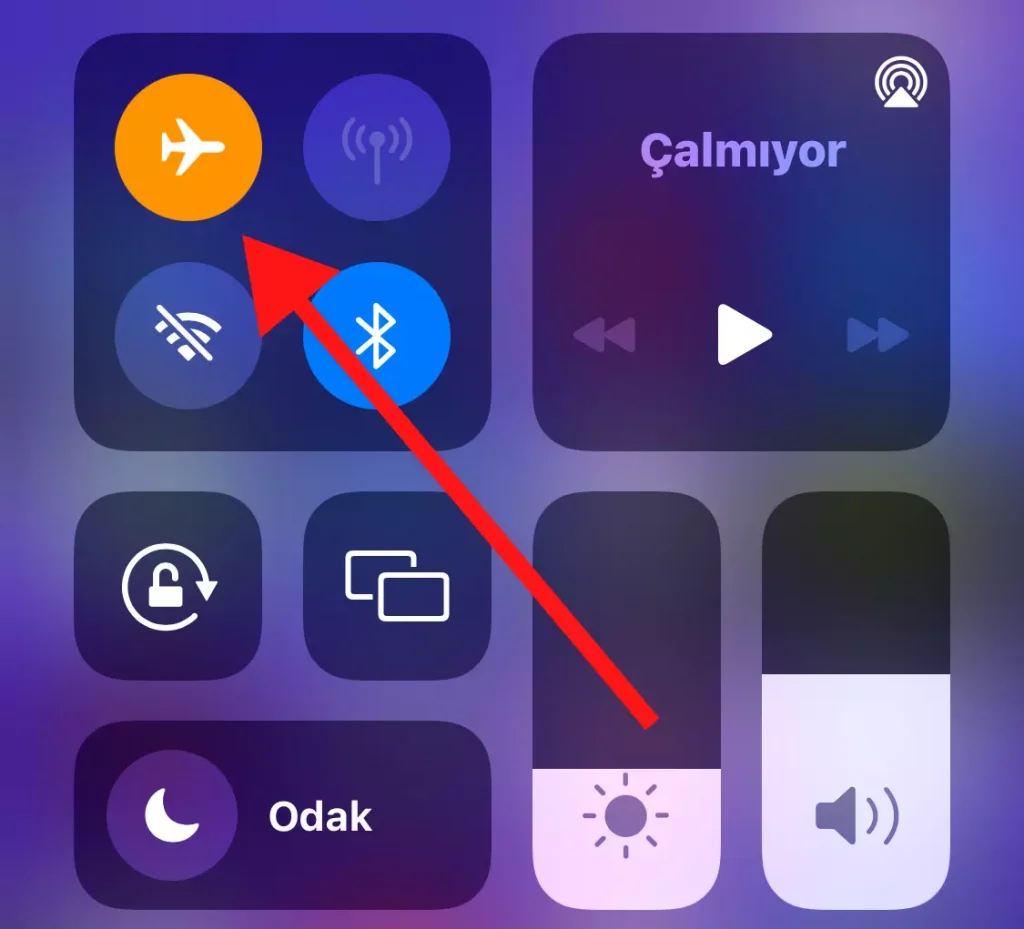
Task: Open screen mirroring
Action: pos(397,586)
